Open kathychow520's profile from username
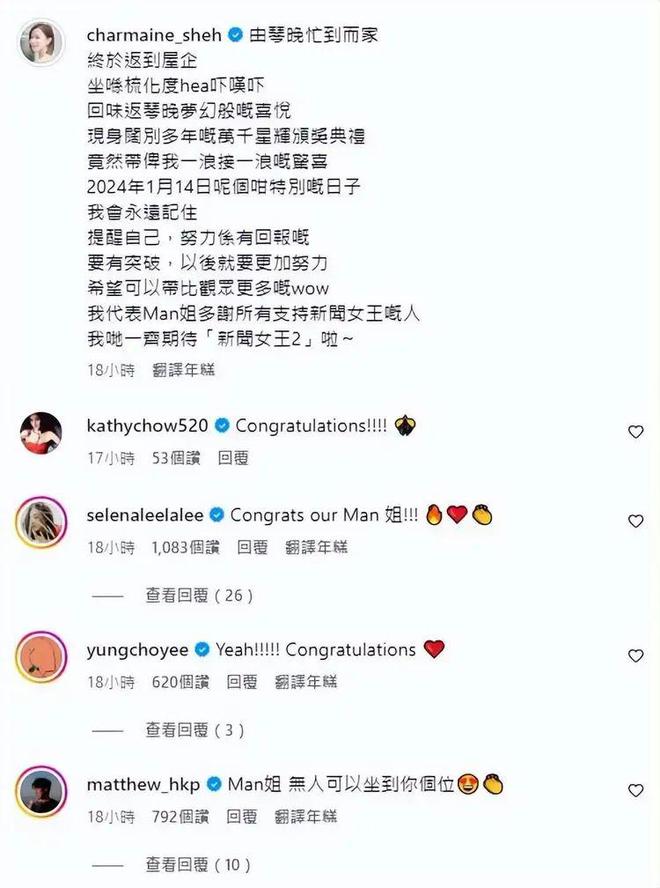660x888 pixels. pyautogui.click(x=149, y=425)
